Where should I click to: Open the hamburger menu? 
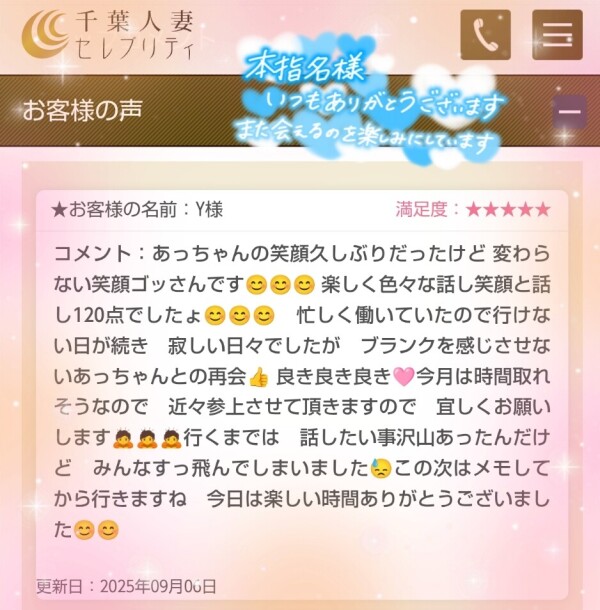click(x=557, y=35)
